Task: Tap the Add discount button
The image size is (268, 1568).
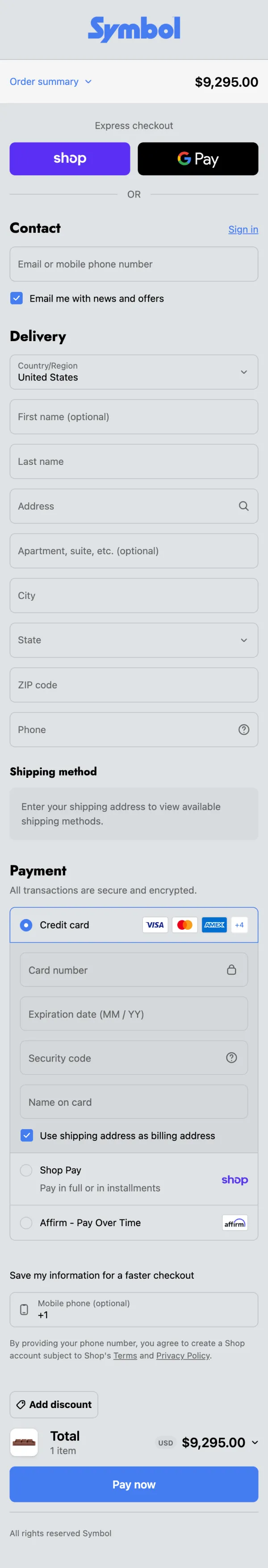Action: point(54,1404)
